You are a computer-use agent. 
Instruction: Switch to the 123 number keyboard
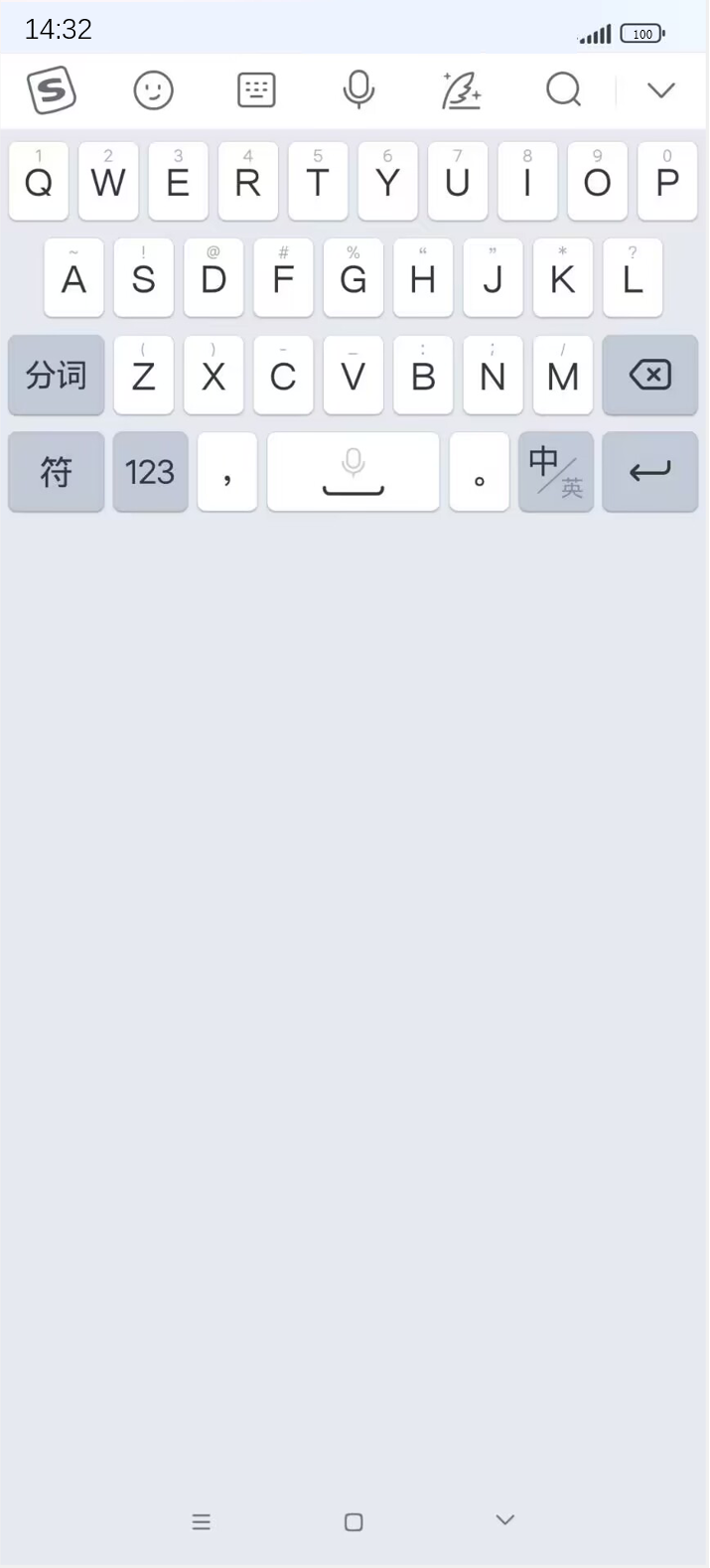(x=150, y=472)
